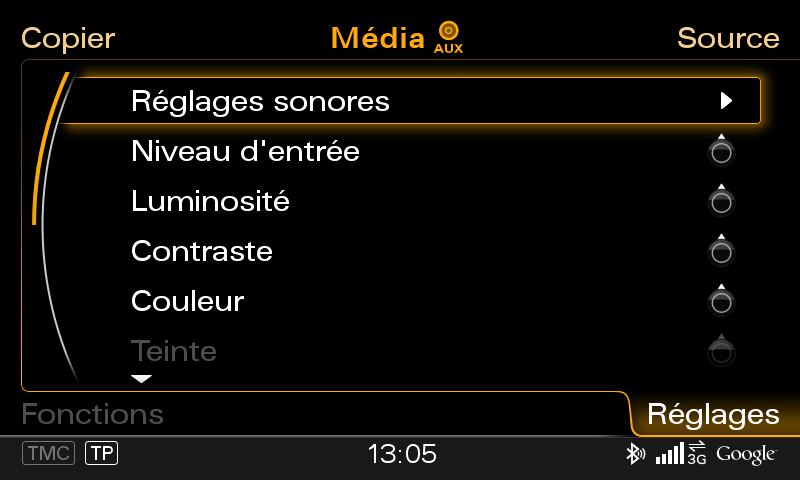Switch to Fonctions corner menu
800x480 pixels.
[92, 414]
